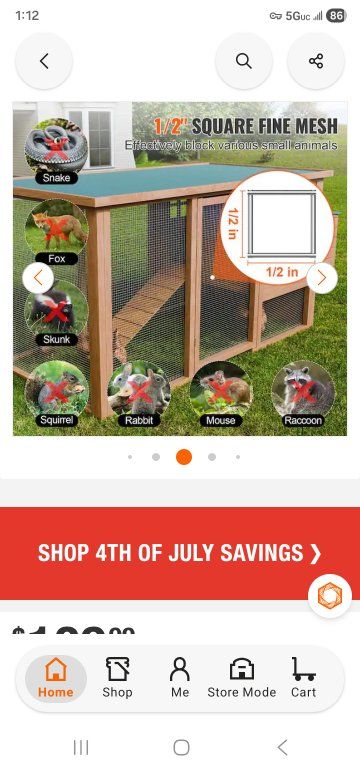The height and width of the screenshot is (772, 360).
Task: Enable Store Mode
Action: 242,678
